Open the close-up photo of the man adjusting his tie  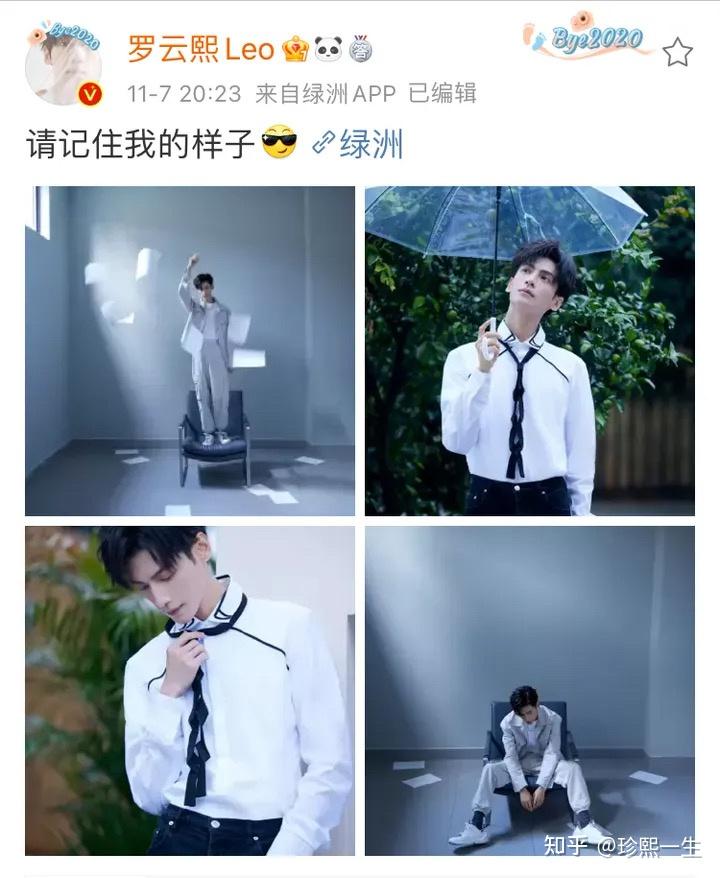190,691
